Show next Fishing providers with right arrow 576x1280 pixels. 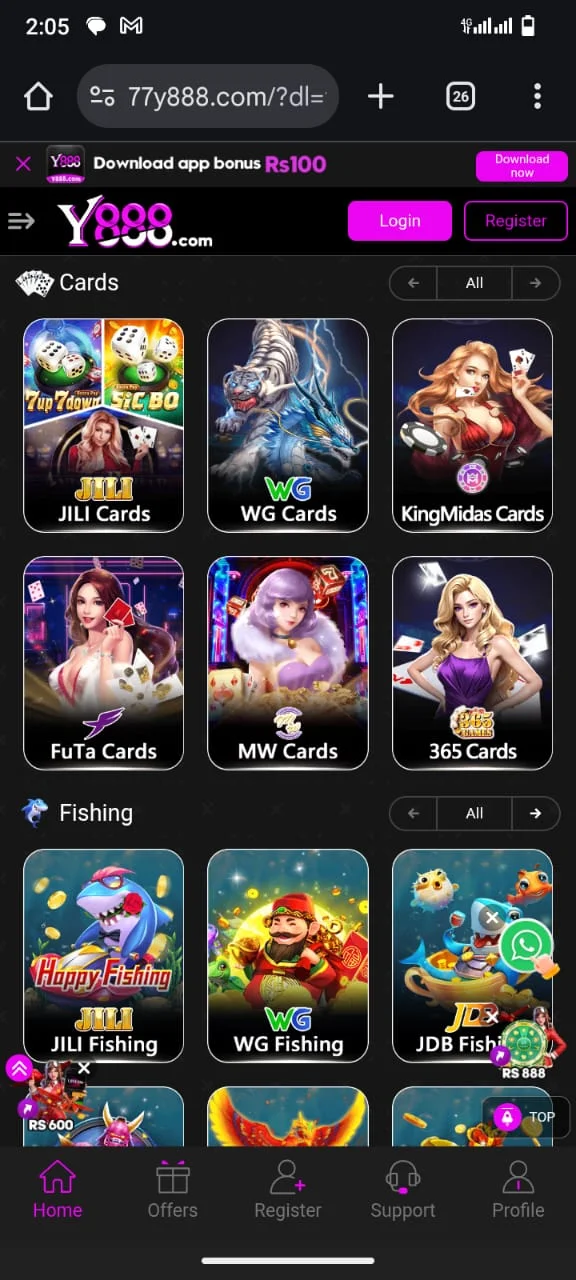536,813
